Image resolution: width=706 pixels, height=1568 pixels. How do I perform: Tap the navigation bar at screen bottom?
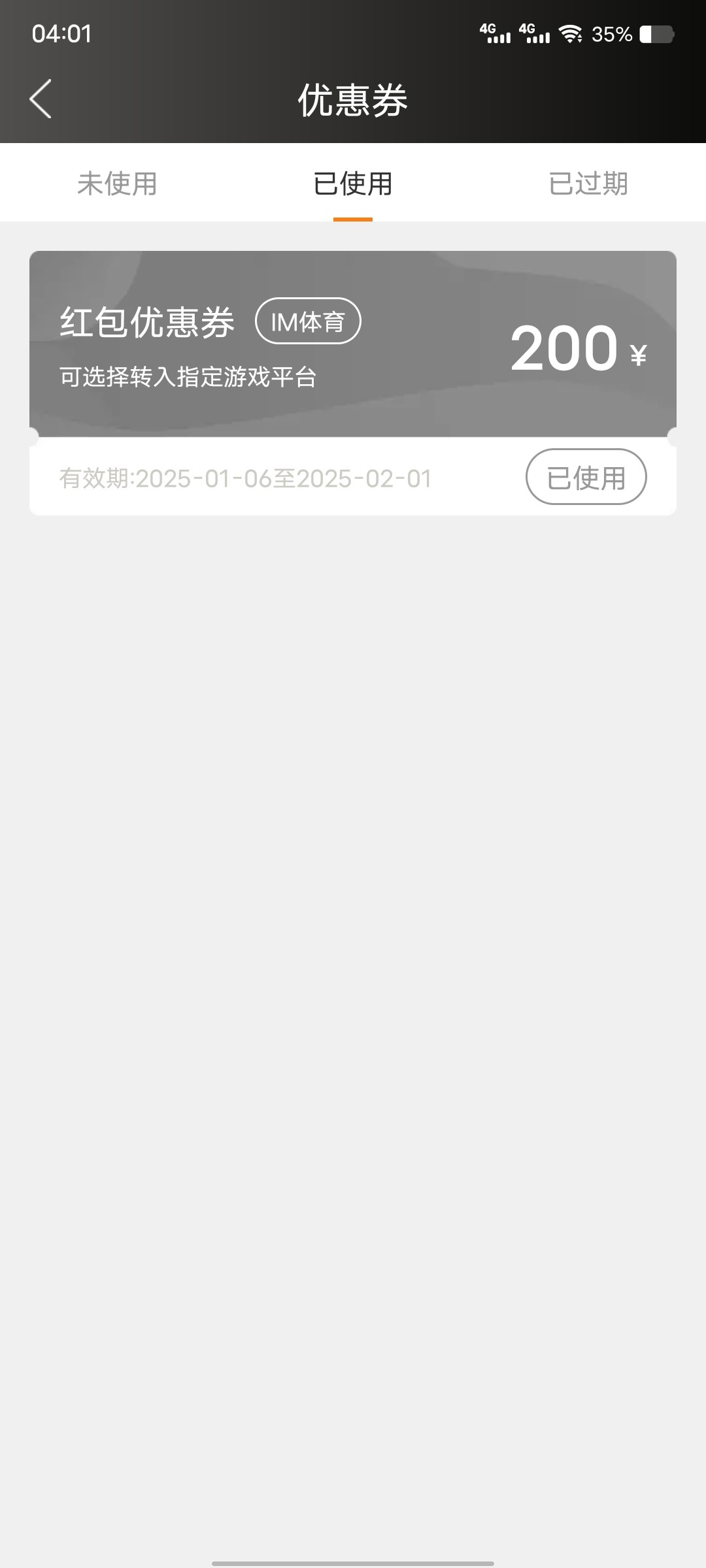point(353,1558)
